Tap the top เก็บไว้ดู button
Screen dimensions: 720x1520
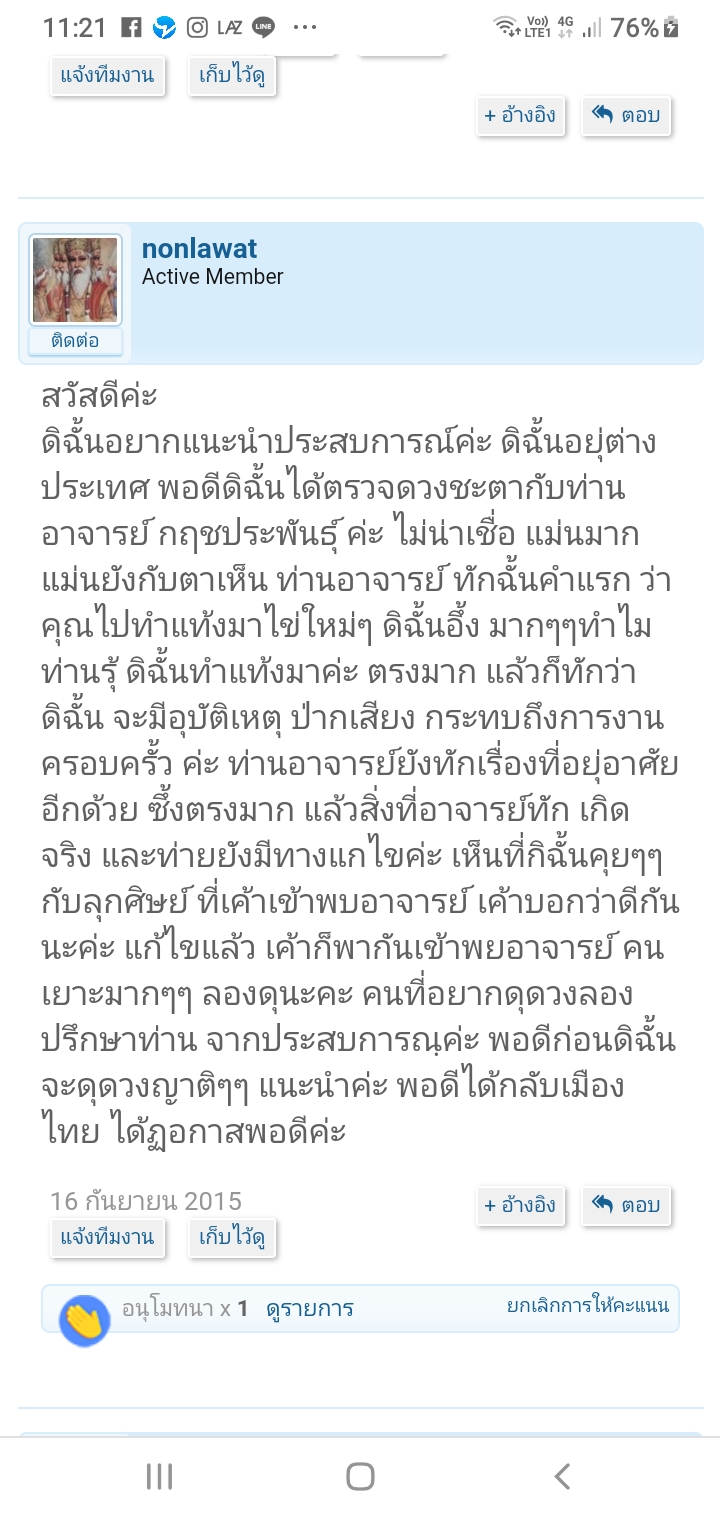[x=232, y=76]
